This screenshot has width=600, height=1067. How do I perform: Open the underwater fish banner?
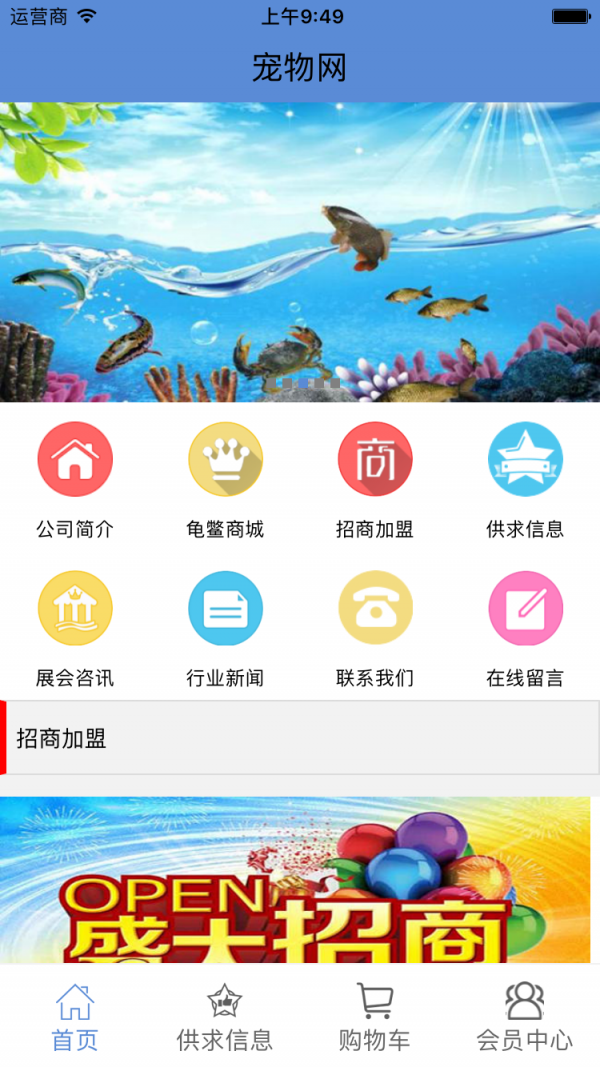tap(300, 252)
